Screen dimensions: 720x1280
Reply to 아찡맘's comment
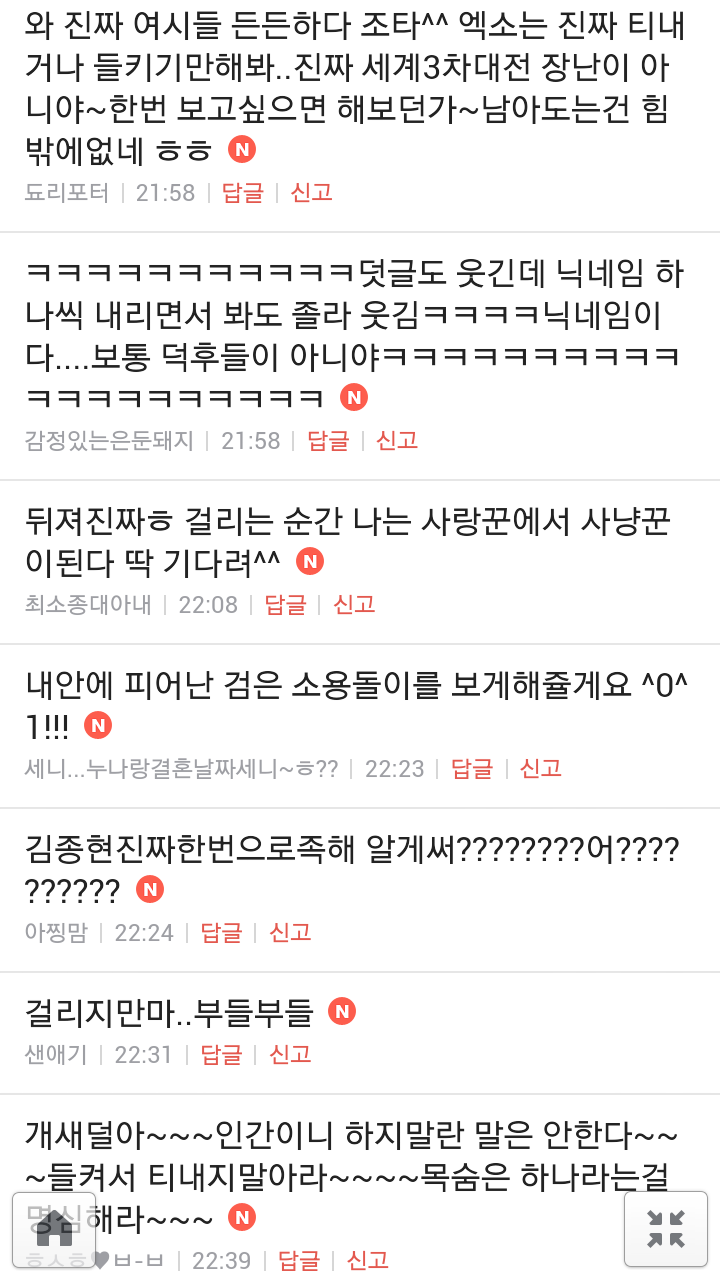[x=222, y=933]
